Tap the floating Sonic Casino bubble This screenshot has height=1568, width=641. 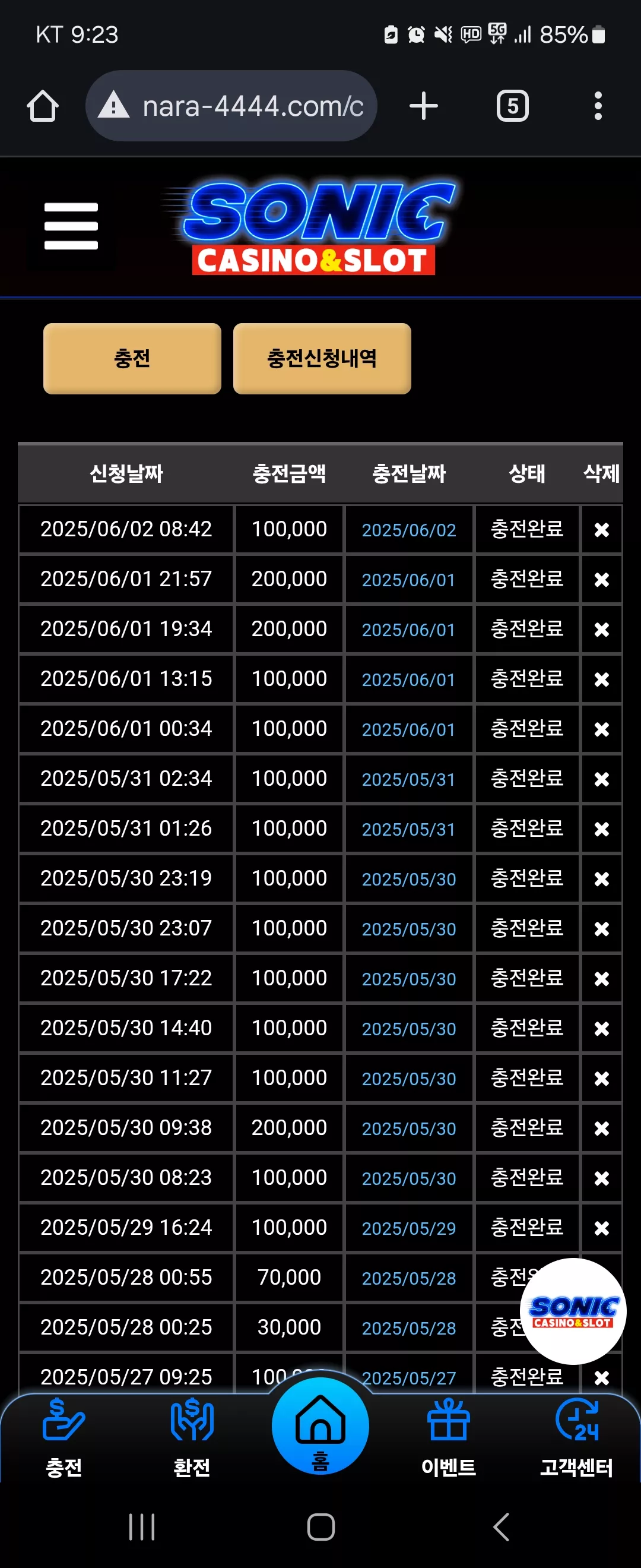tap(573, 1311)
